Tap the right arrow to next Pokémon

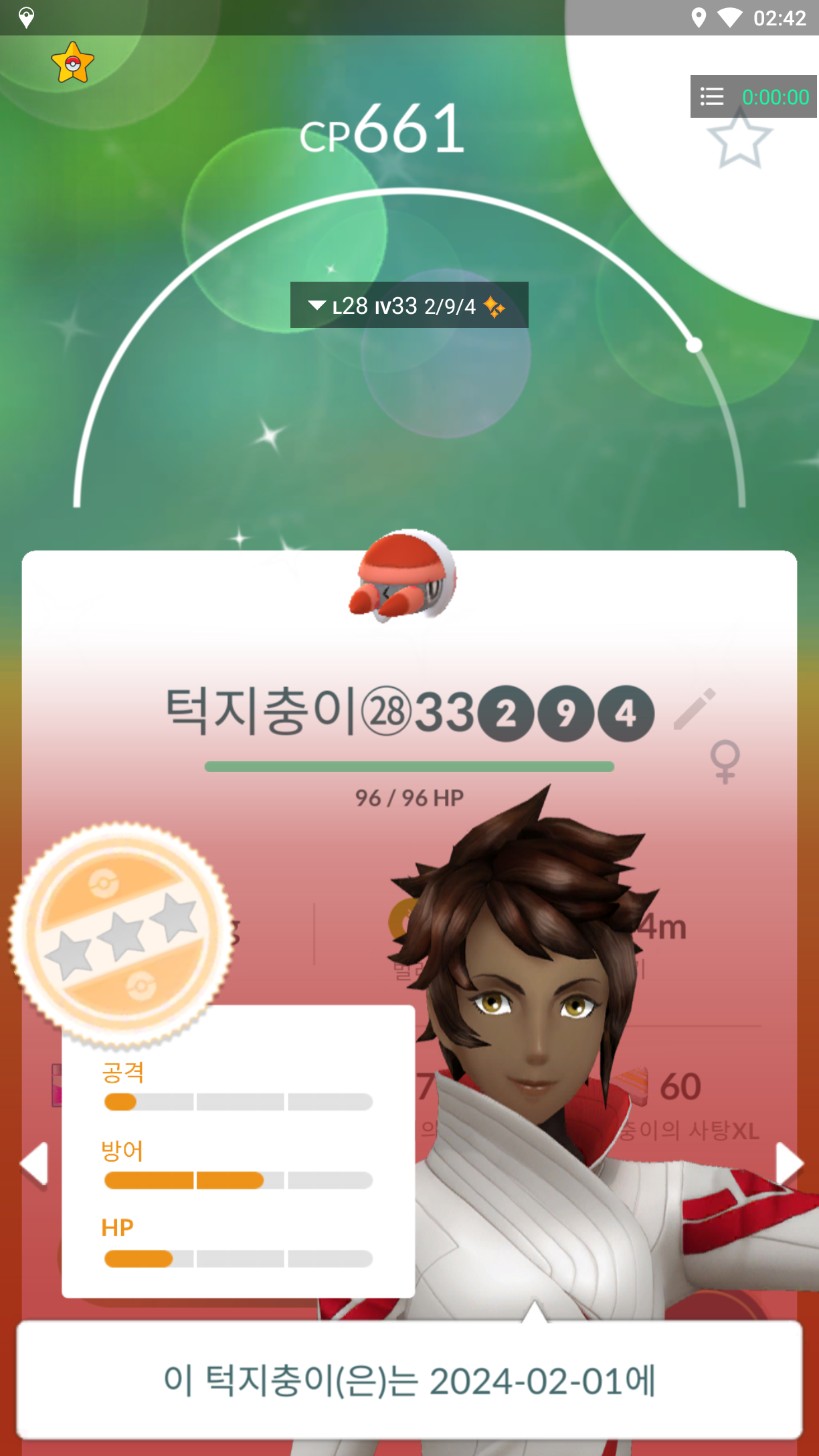point(789,1165)
